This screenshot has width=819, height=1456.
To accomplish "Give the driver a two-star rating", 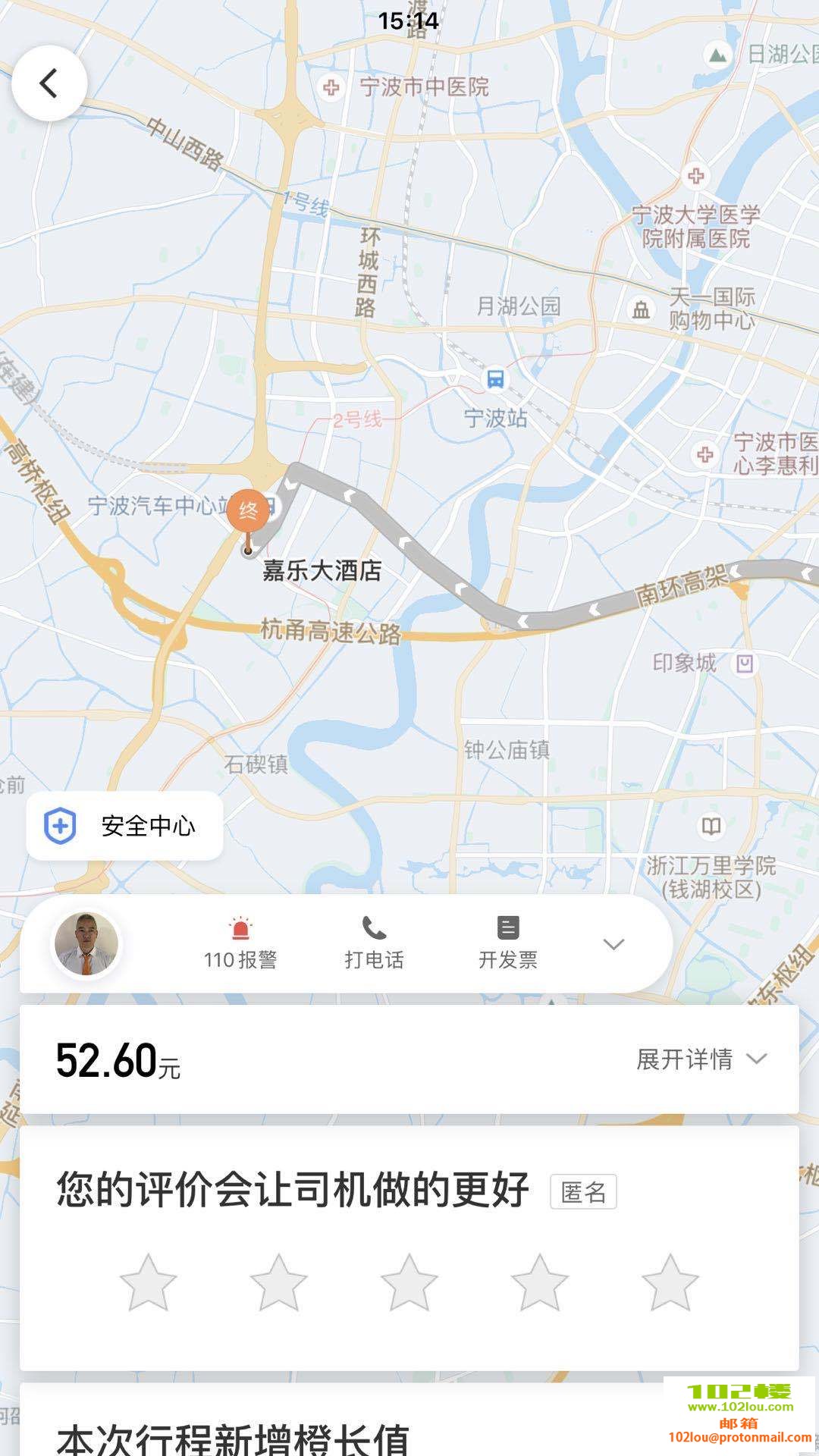I will (278, 1283).
